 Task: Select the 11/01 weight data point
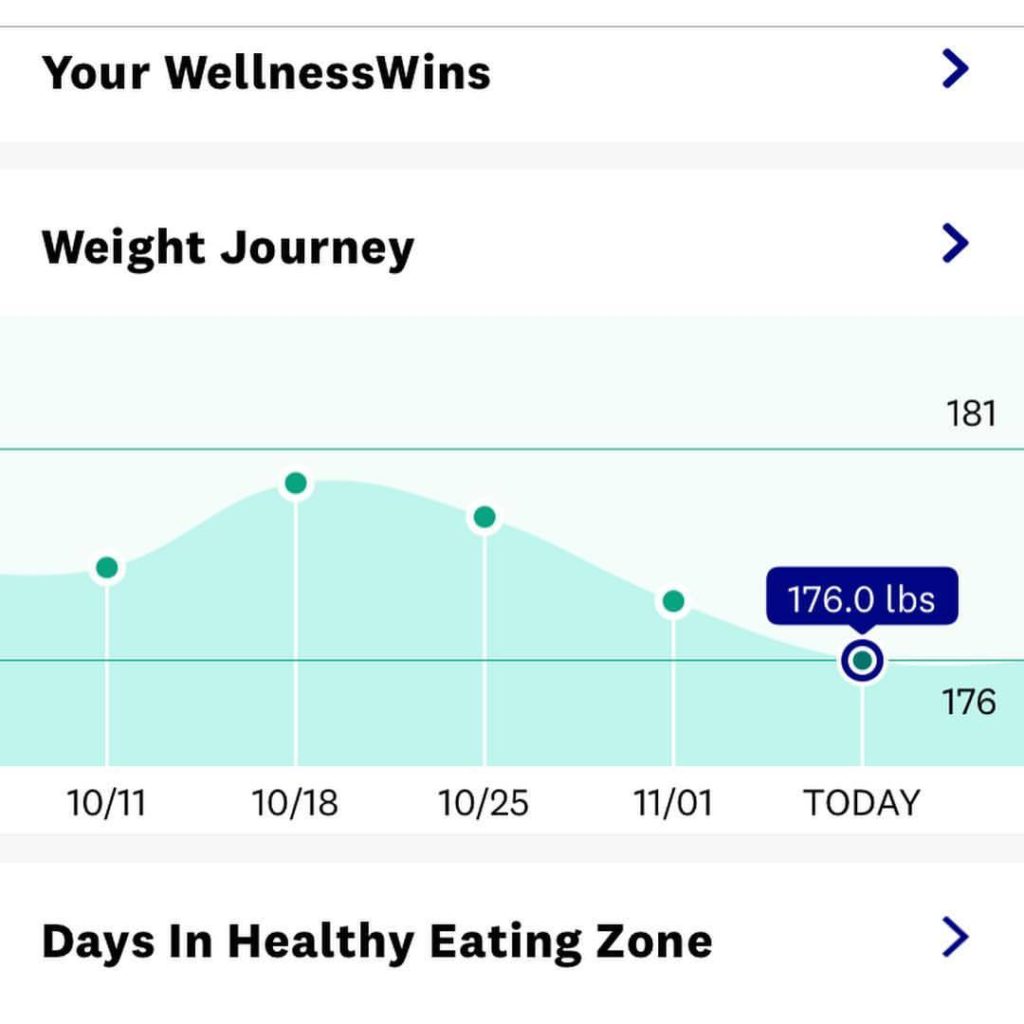click(674, 601)
